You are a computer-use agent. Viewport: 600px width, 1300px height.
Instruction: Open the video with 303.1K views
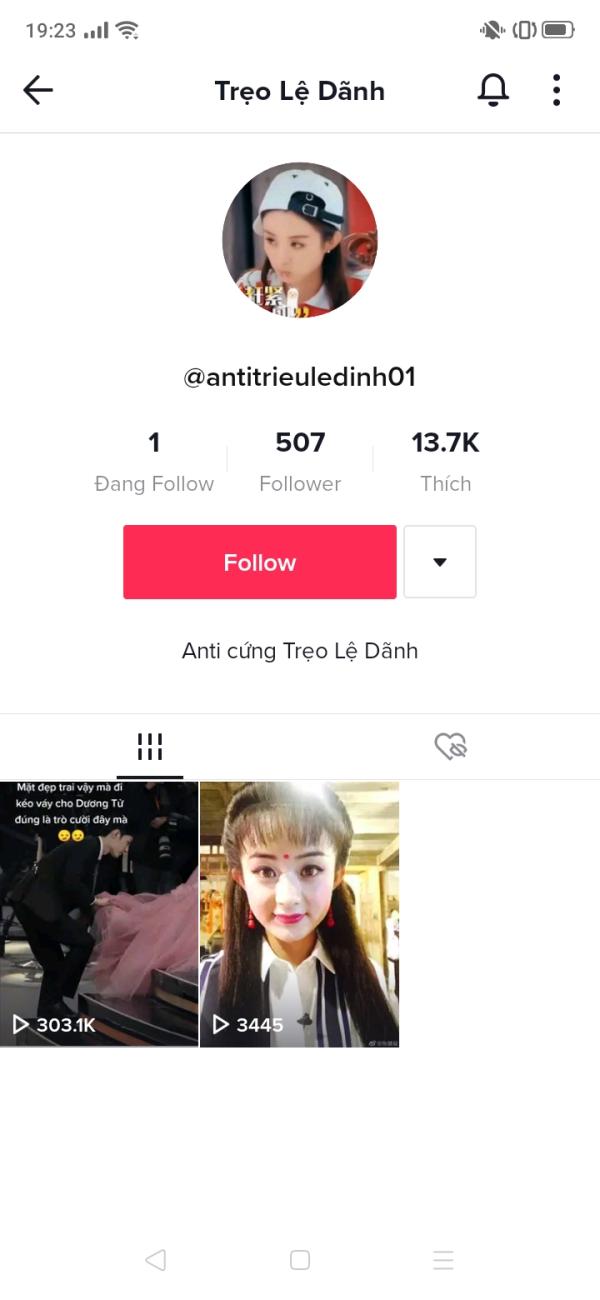coord(99,914)
